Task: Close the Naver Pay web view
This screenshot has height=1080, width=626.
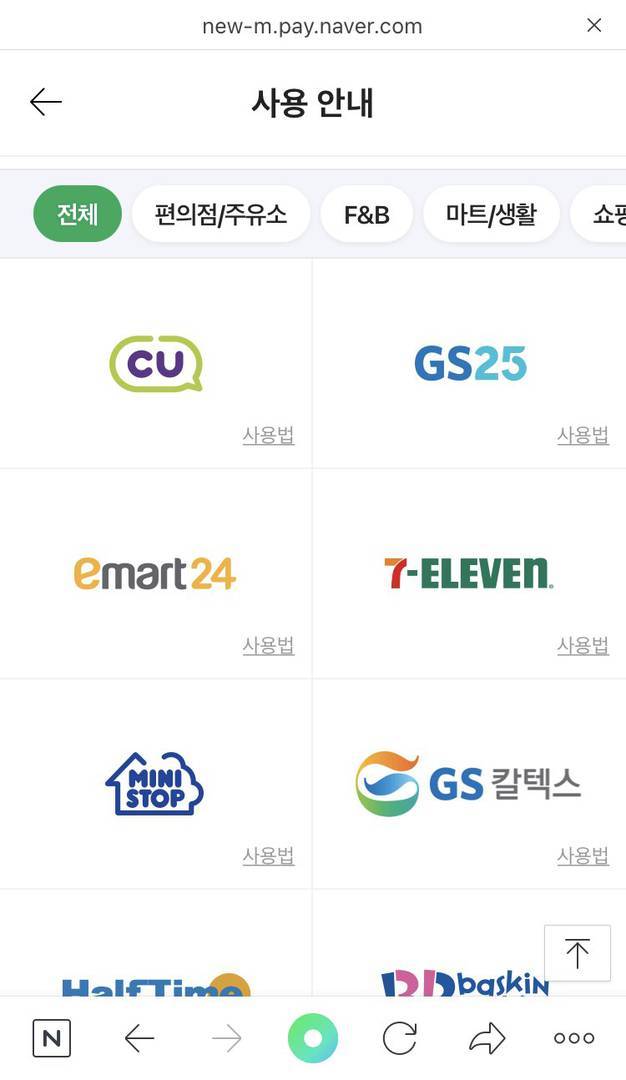Action: point(594,26)
